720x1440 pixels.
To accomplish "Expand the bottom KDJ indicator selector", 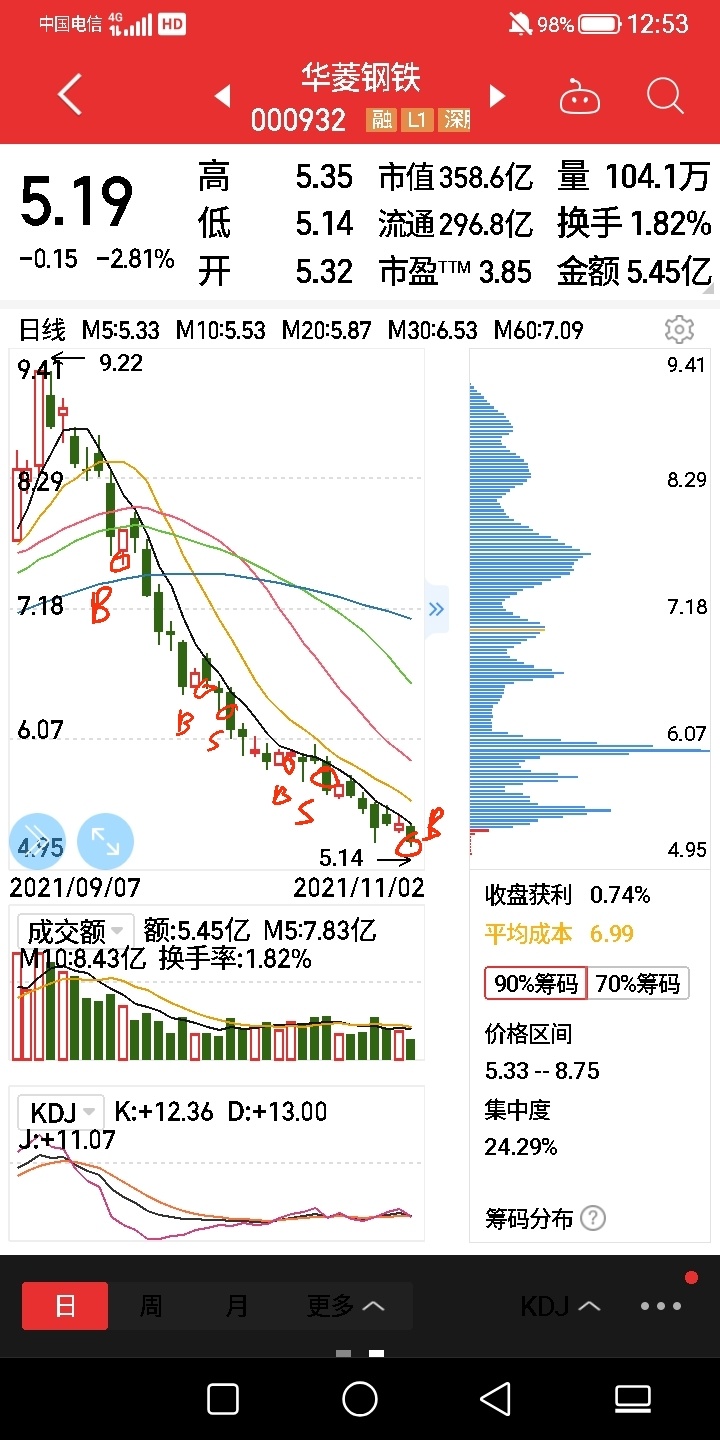I will click(560, 1306).
